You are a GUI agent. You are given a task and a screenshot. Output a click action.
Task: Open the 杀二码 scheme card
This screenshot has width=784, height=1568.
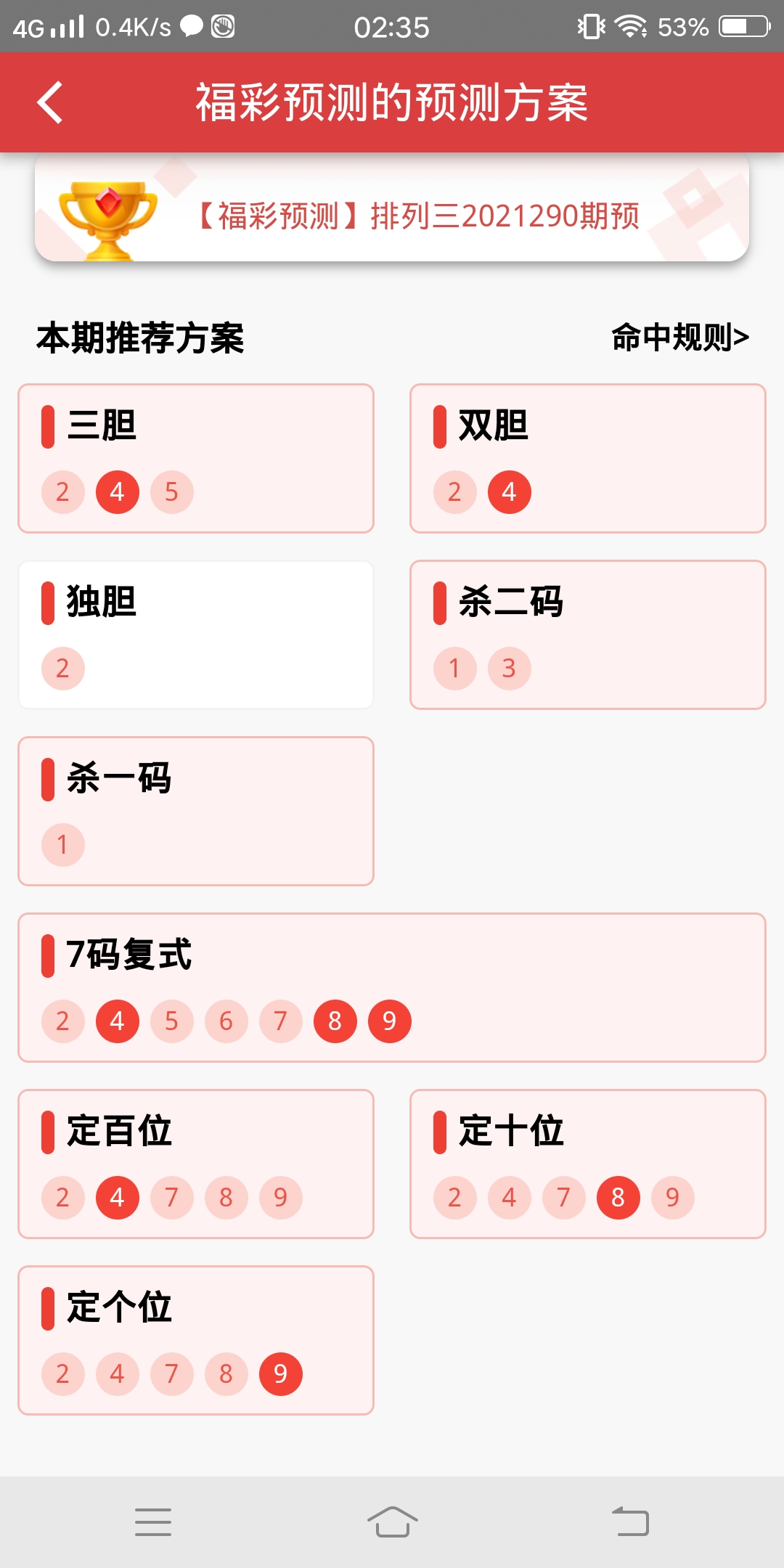point(588,634)
